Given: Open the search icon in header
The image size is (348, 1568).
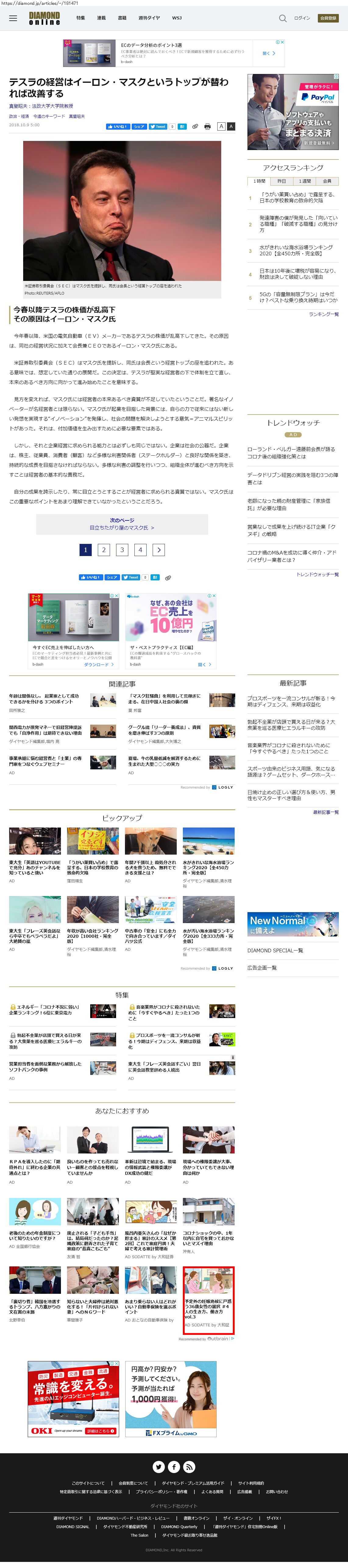Looking at the screenshot, I should [x=282, y=18].
